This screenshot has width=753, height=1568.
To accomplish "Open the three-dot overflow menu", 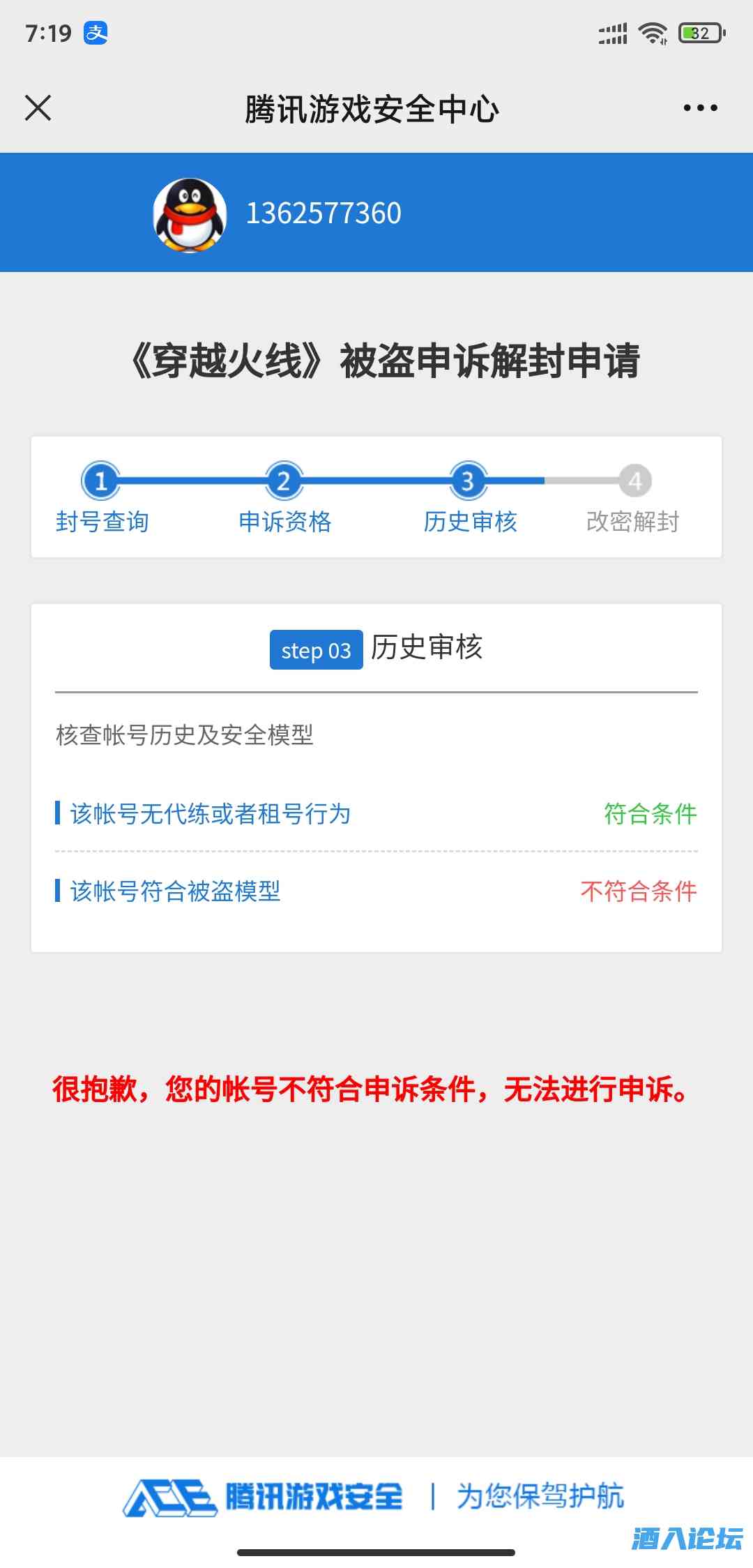I will coord(700,108).
